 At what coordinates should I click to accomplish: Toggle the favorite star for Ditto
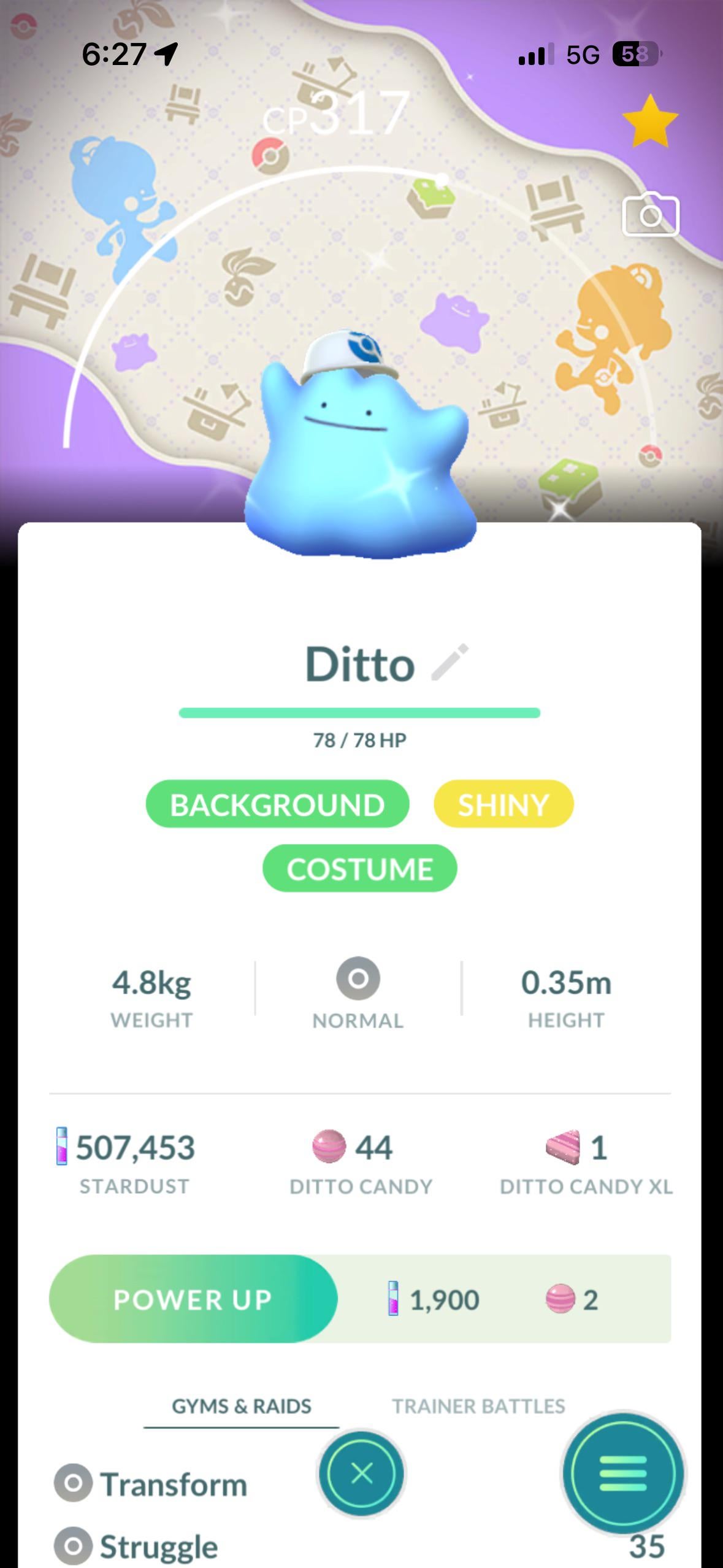tap(649, 121)
